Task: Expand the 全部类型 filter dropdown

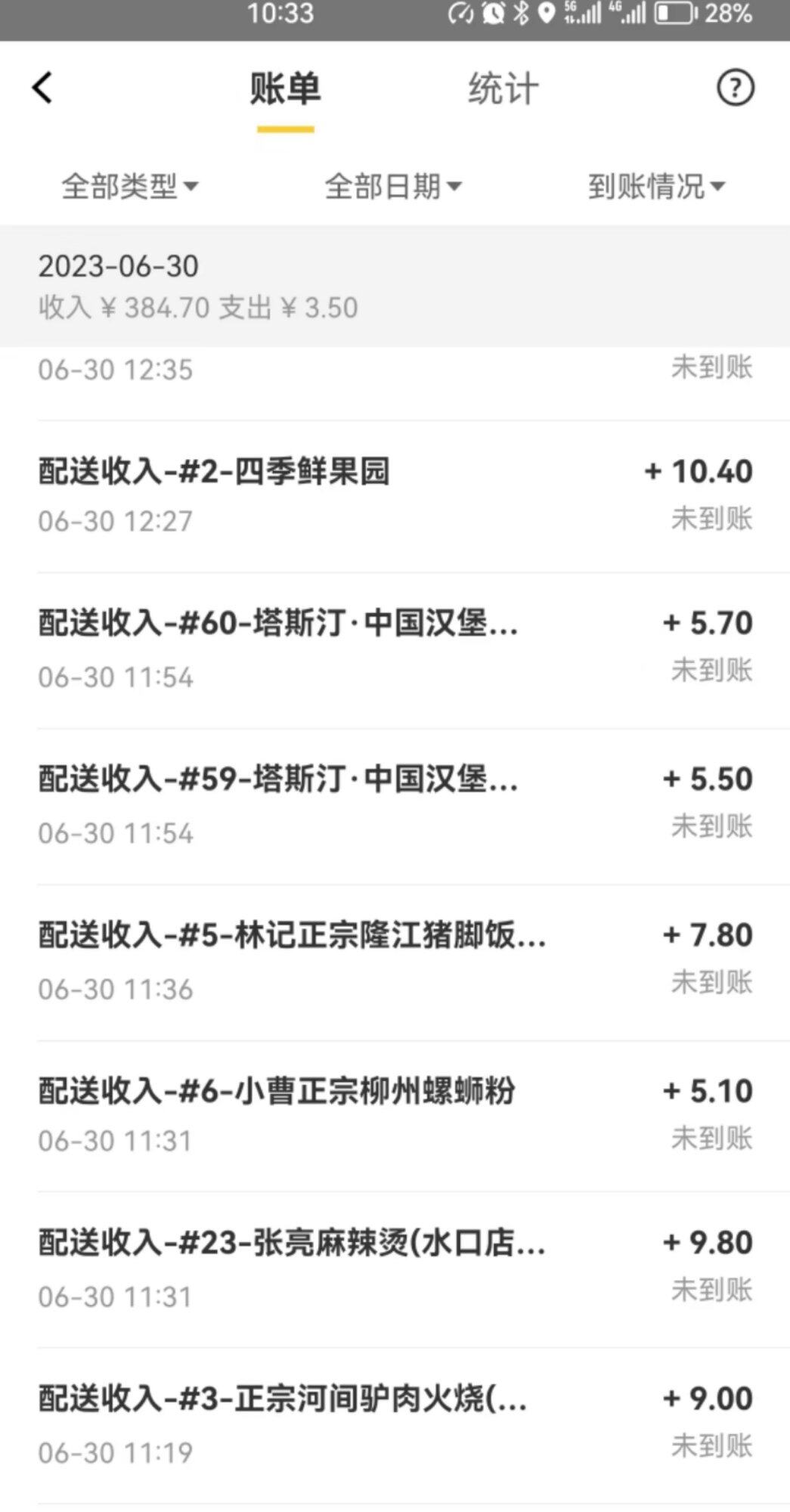Action: (x=129, y=186)
